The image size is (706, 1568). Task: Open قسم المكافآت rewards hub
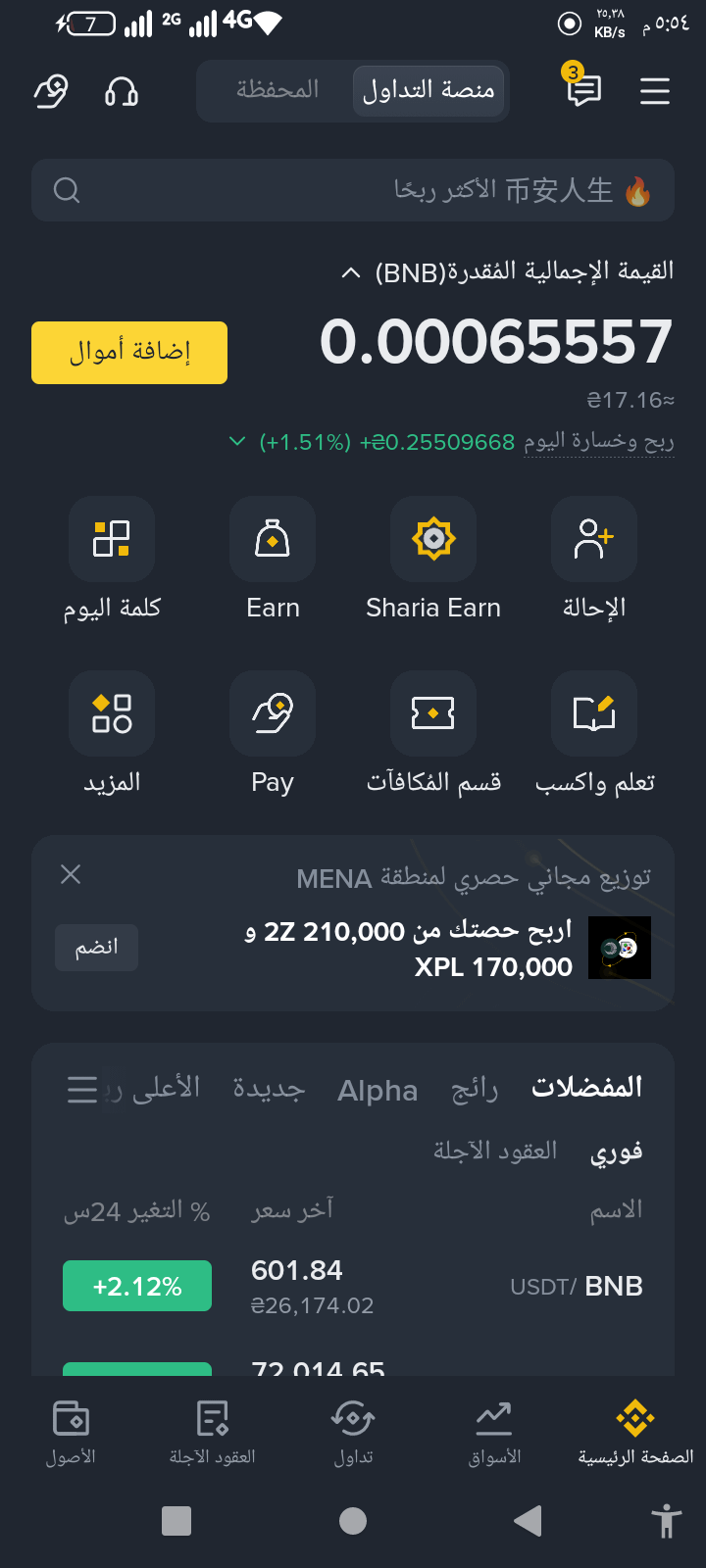(433, 714)
